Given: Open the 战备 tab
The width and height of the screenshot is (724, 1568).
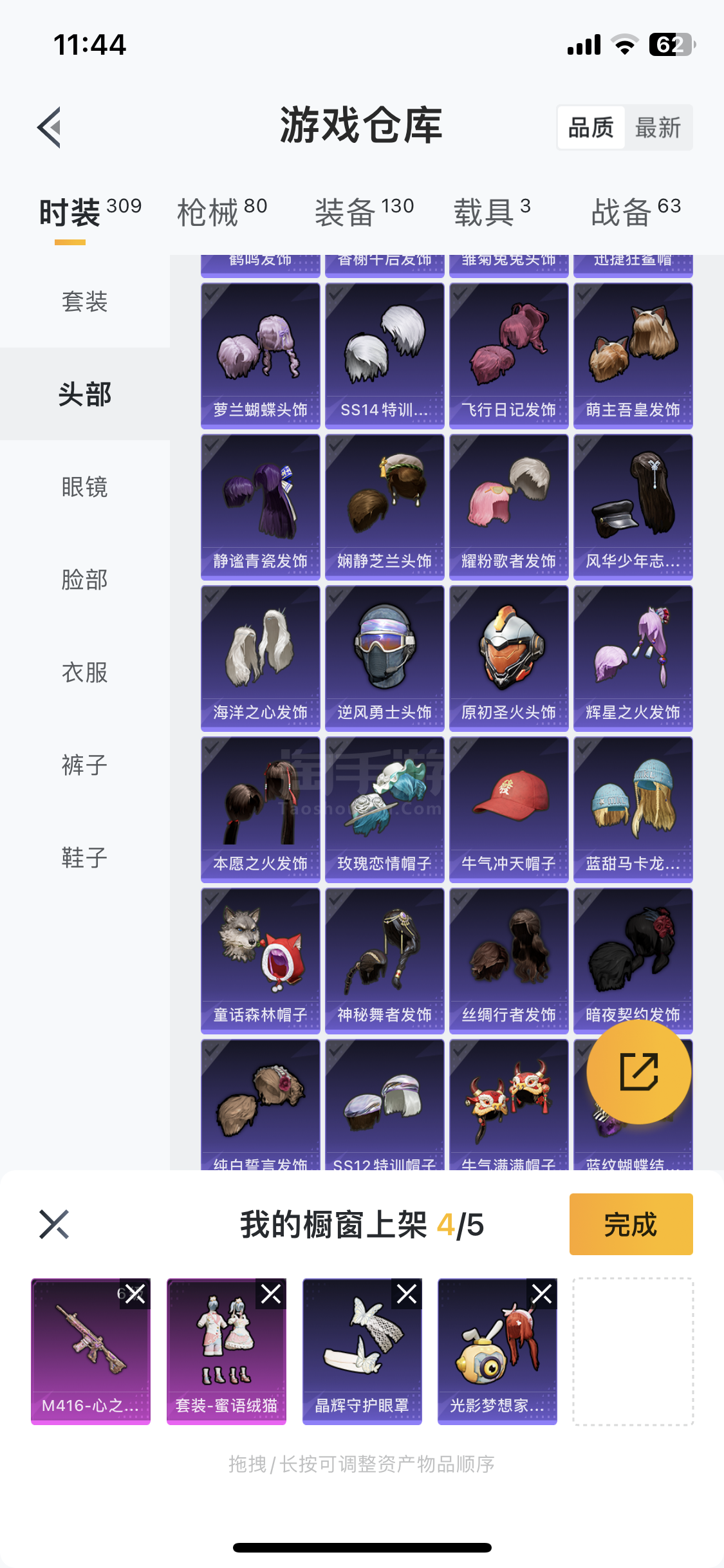Looking at the screenshot, I should pyautogui.click(x=635, y=212).
